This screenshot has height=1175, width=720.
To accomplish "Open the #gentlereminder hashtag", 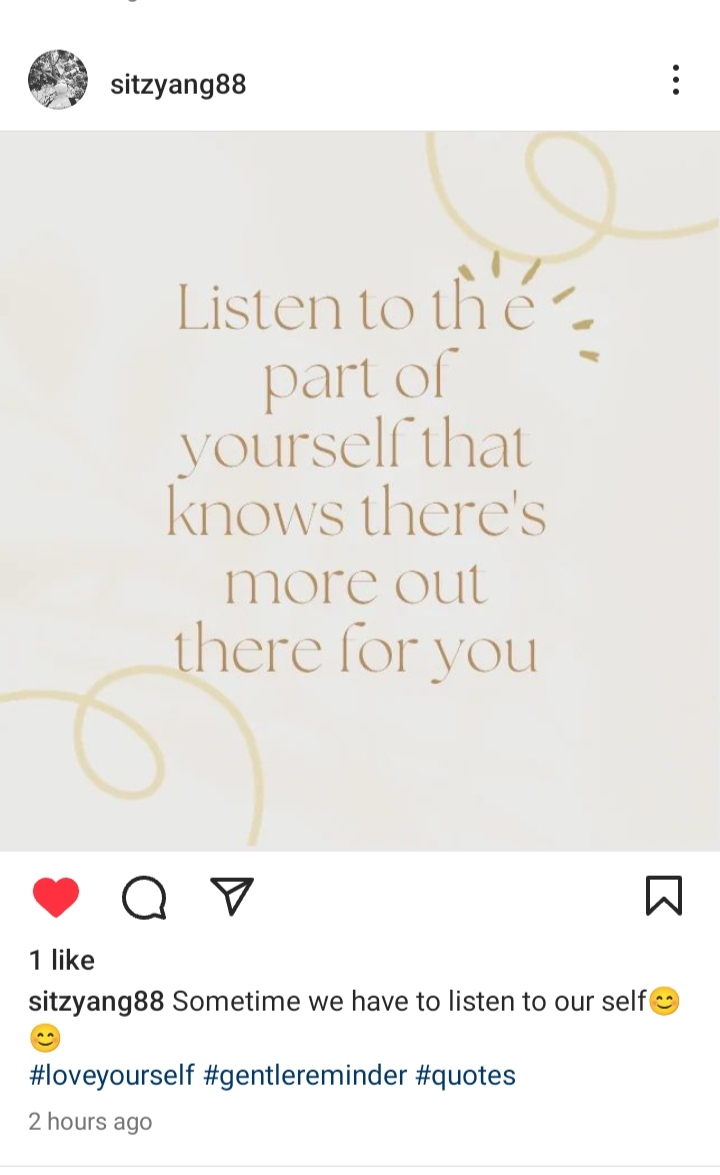I will 305,1076.
